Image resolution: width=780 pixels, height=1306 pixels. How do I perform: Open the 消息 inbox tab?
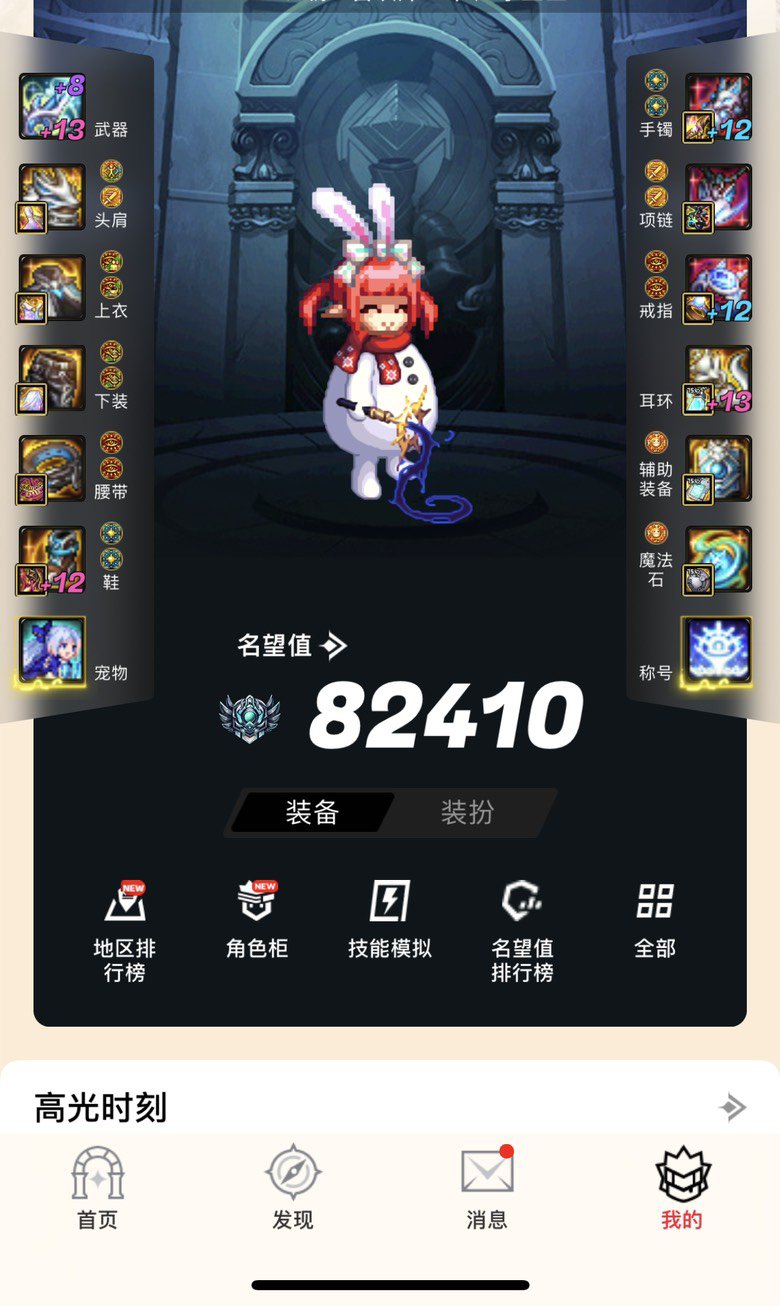[487, 1188]
